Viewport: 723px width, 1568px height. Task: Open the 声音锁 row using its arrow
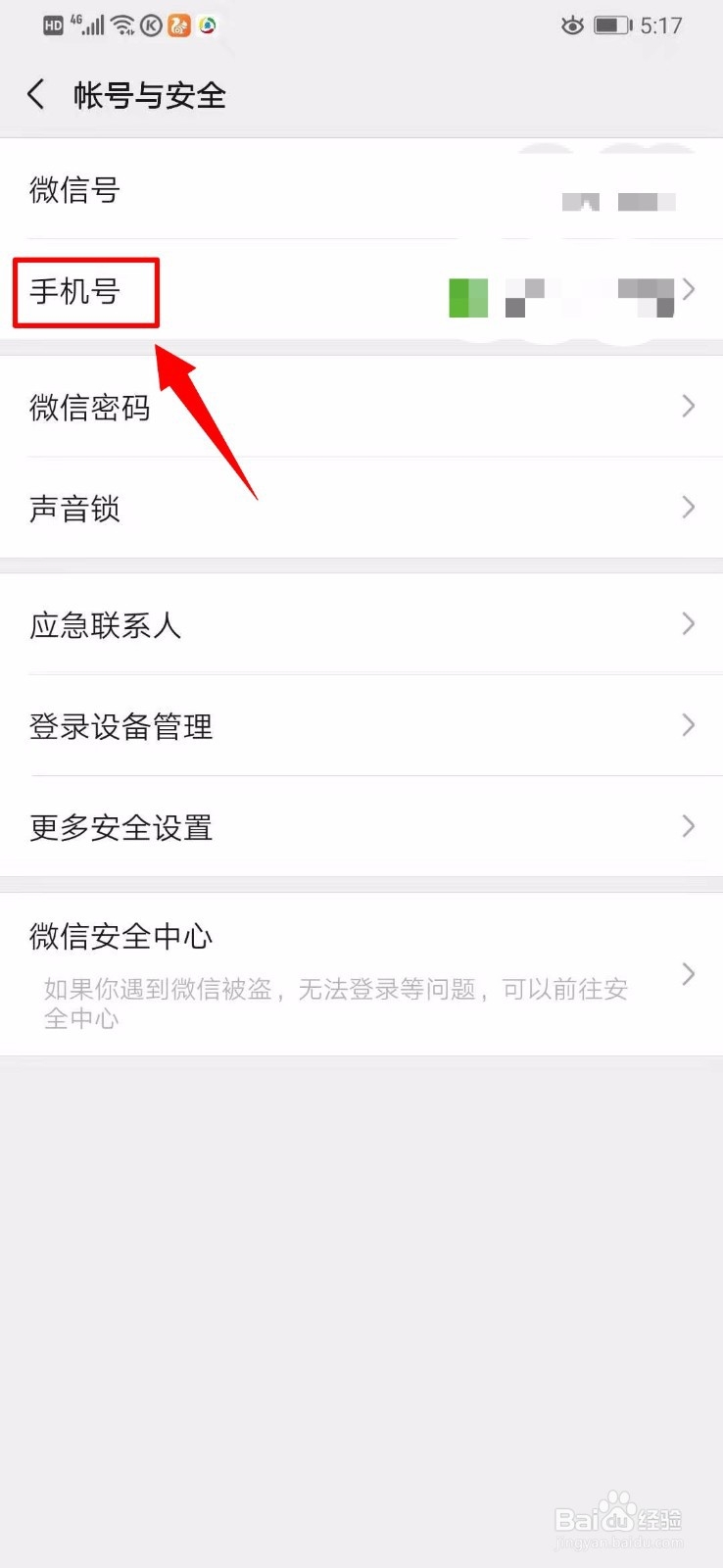pyautogui.click(x=689, y=507)
